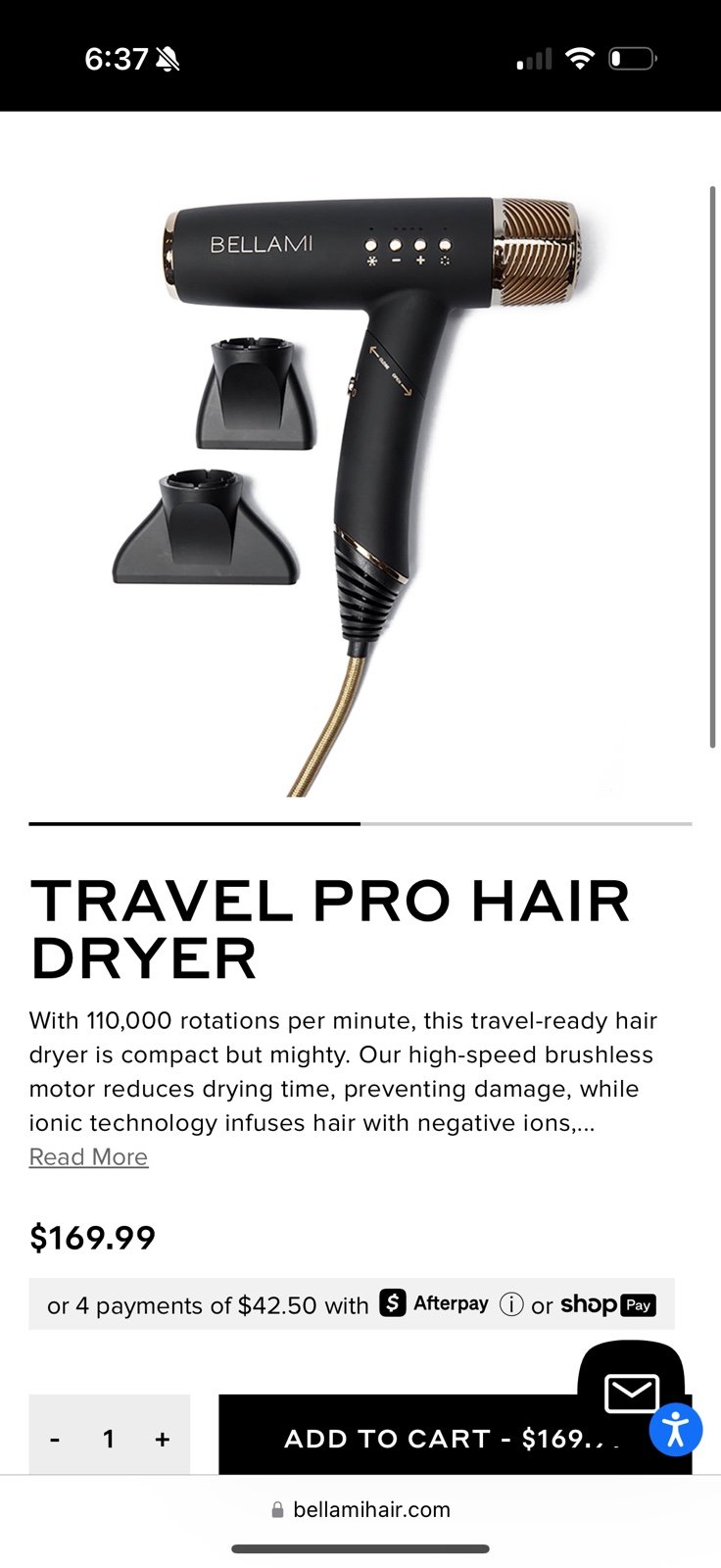Open Afterpay info icon
721x1568 pixels.
511,1304
